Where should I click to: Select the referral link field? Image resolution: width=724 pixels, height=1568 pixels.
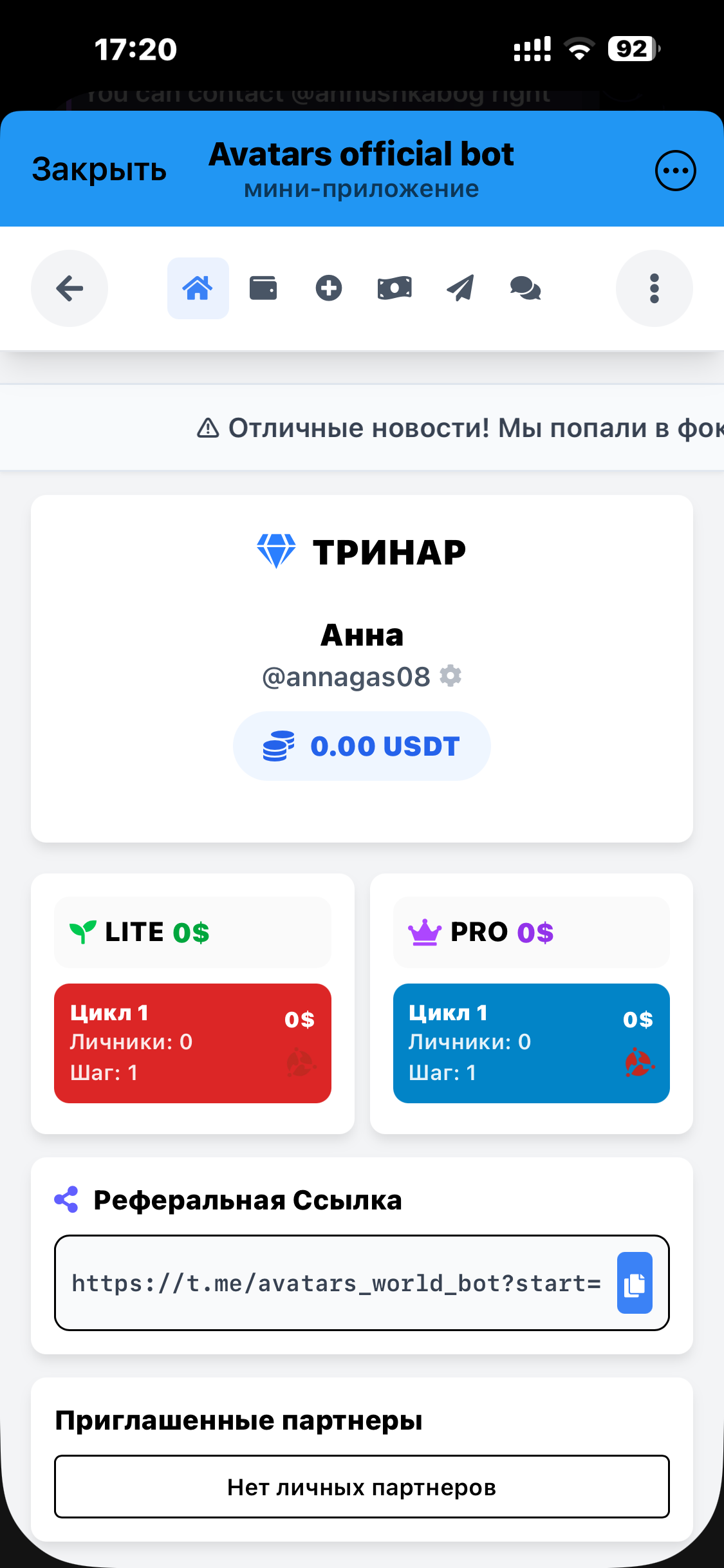[x=335, y=1283]
